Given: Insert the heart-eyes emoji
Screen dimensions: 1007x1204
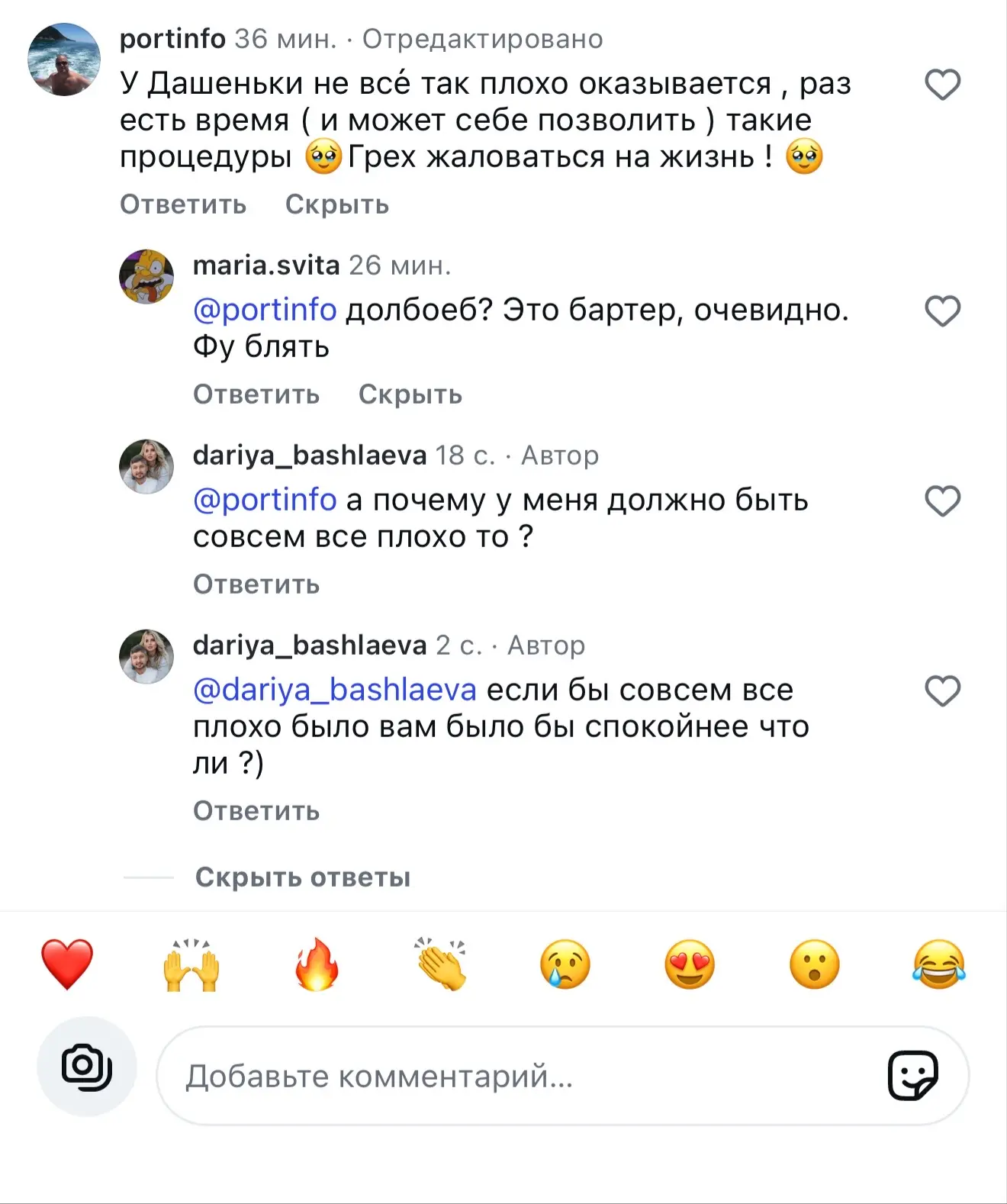Looking at the screenshot, I should coord(690,964).
